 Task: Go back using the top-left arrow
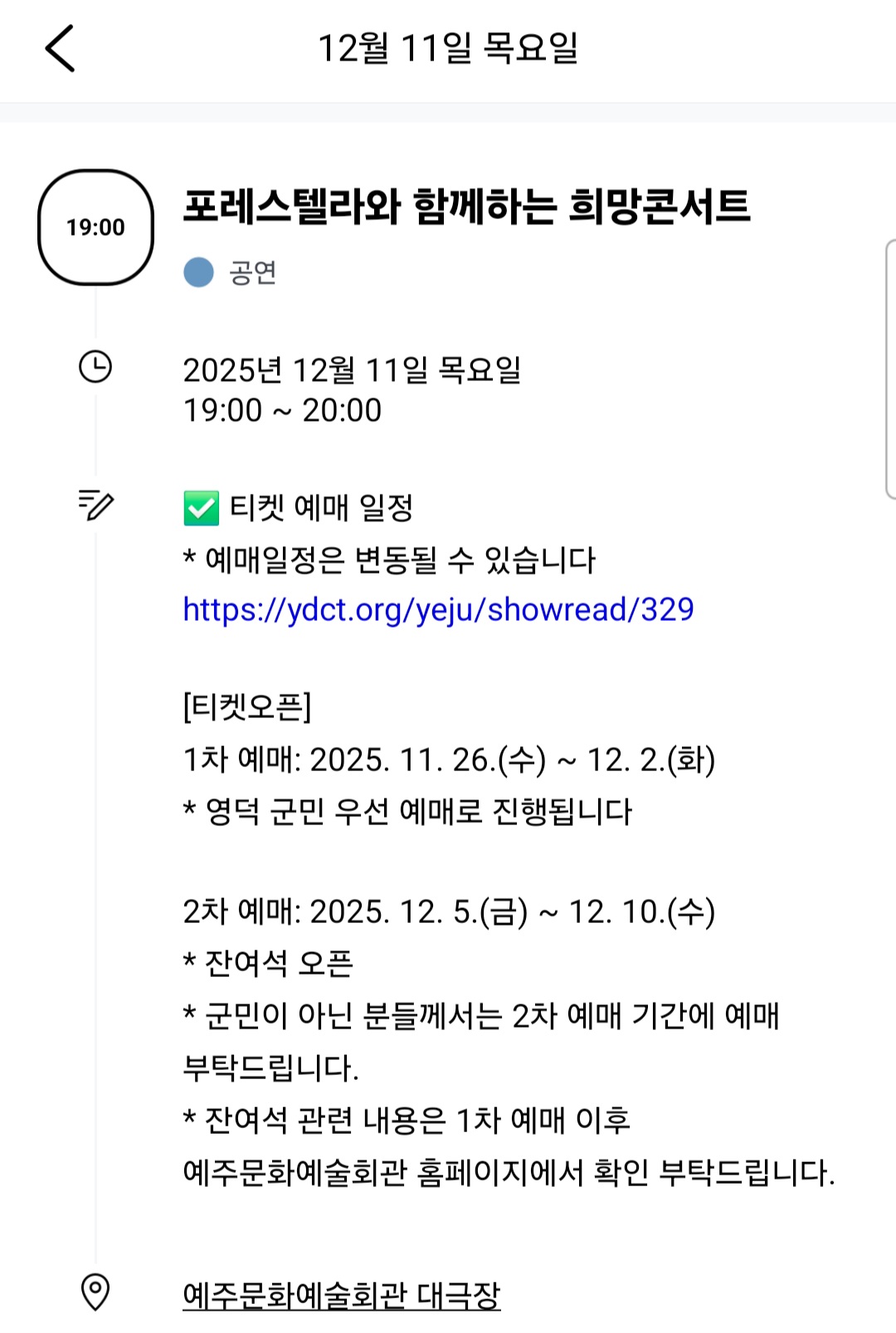tap(60, 48)
